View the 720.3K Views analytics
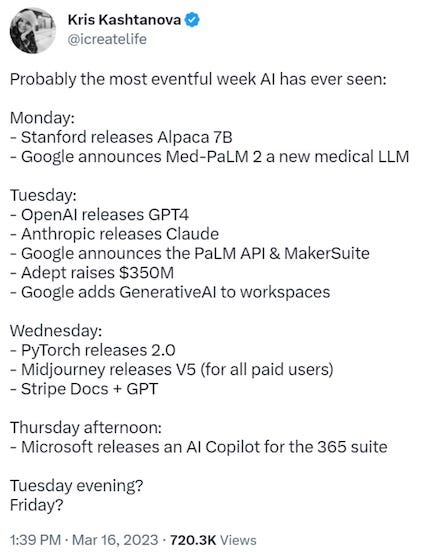The height and width of the screenshot is (552, 432). [x=213, y=540]
